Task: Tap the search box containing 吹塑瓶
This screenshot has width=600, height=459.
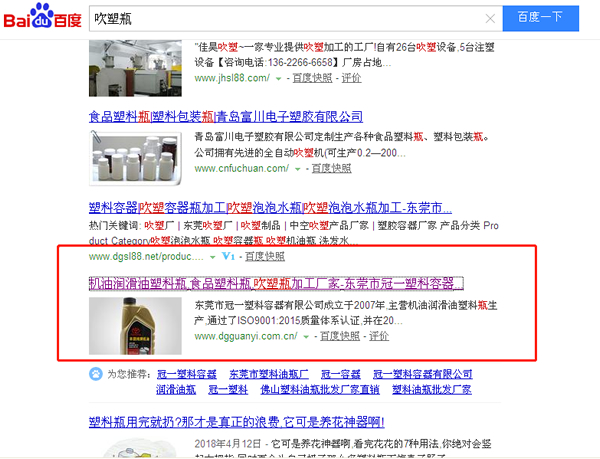Action: click(x=280, y=18)
